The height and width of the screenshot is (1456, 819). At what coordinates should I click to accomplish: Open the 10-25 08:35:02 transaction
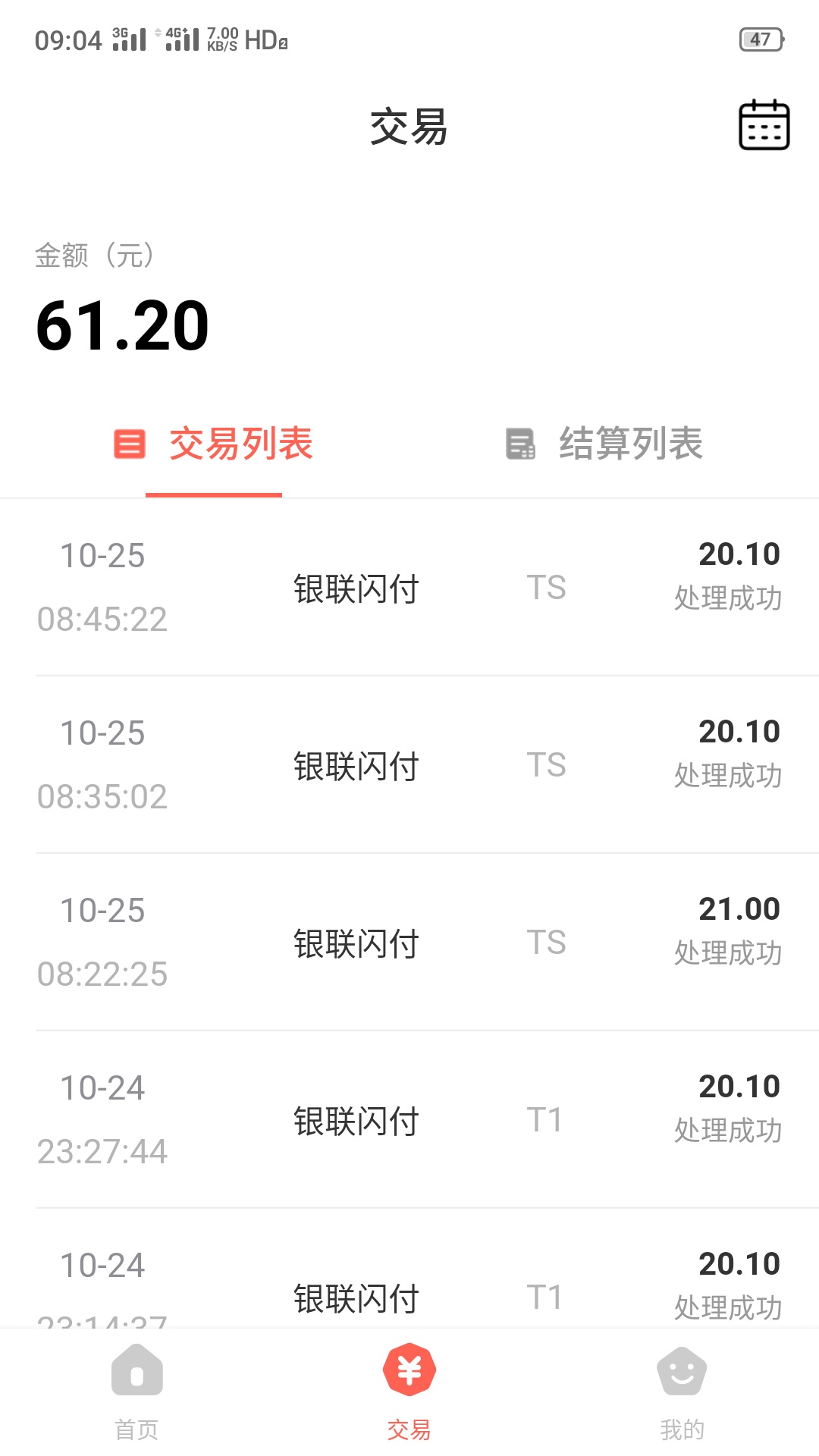[409, 764]
